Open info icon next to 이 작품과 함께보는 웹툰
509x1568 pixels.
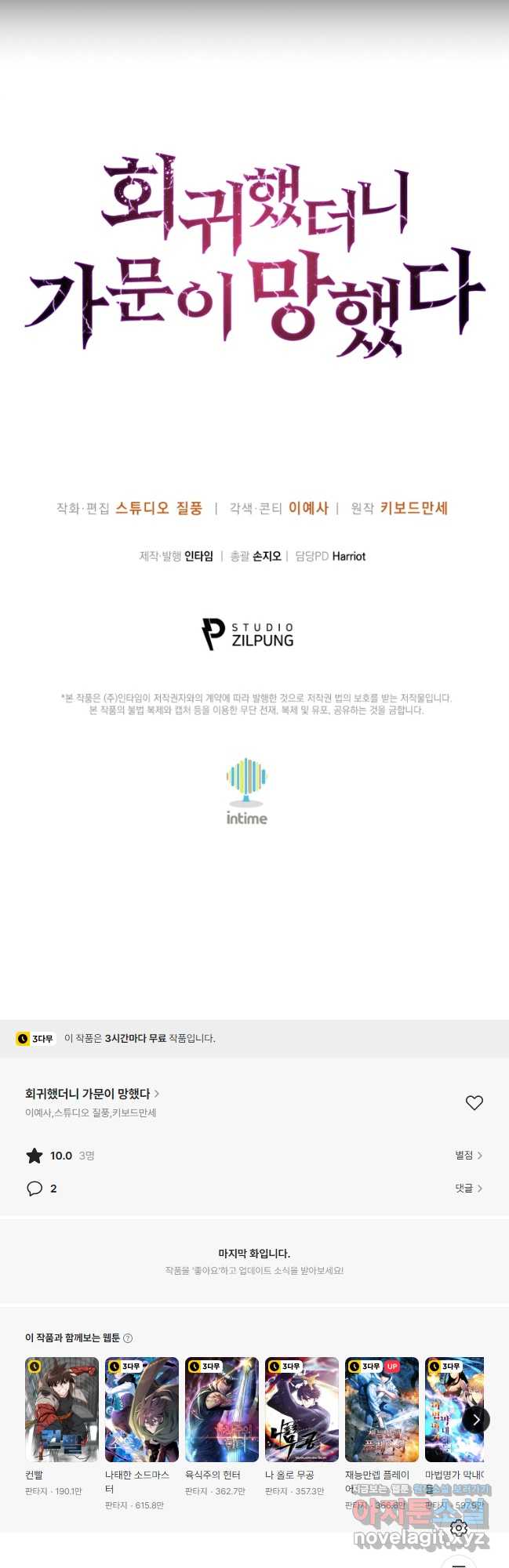[x=129, y=1338]
